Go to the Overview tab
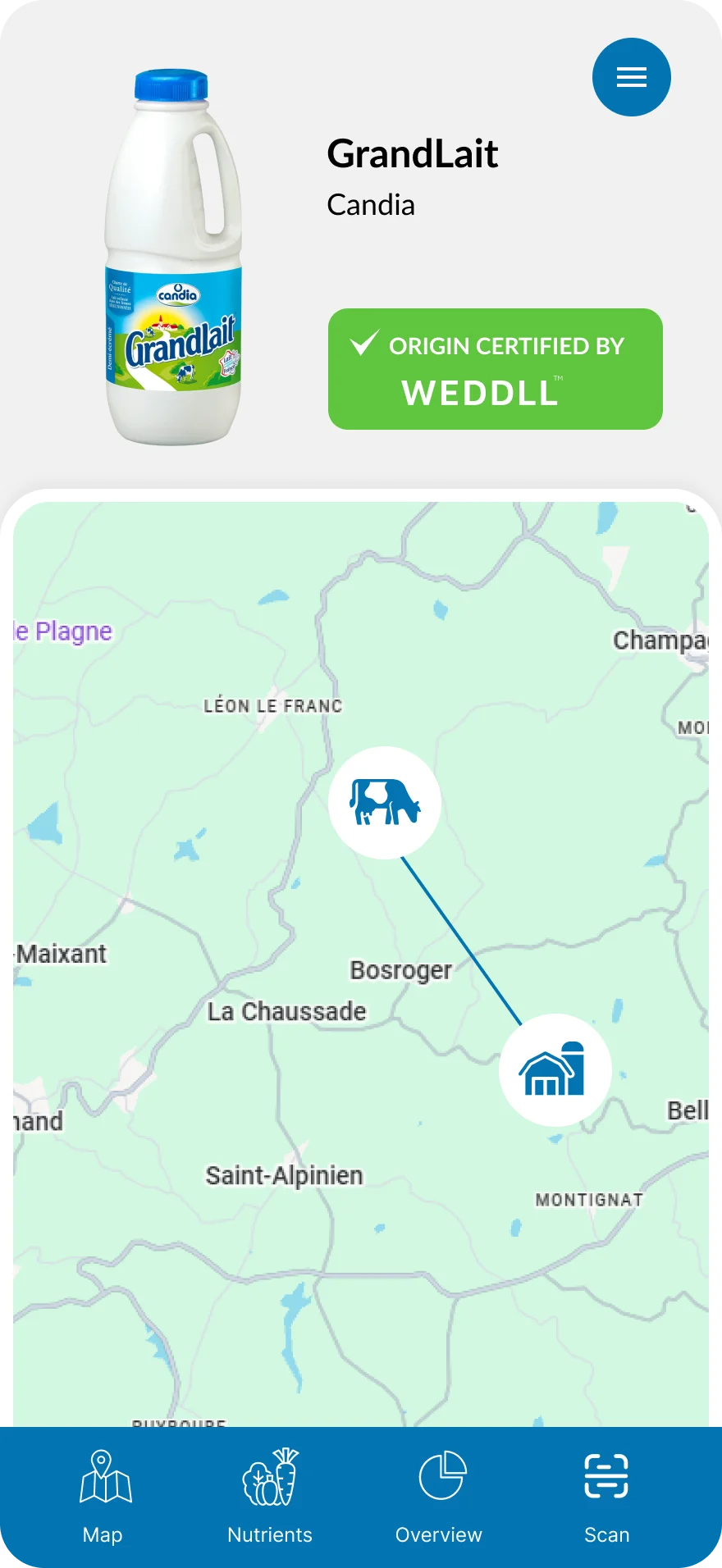 pos(439,1496)
